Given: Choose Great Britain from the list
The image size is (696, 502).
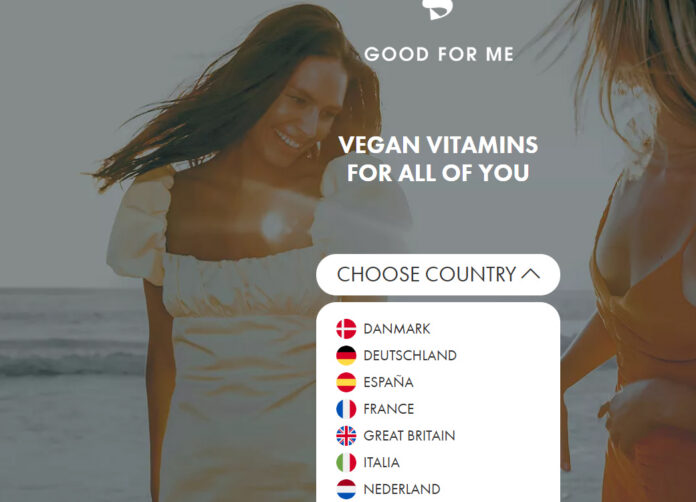Looking at the screenshot, I should tap(408, 436).
